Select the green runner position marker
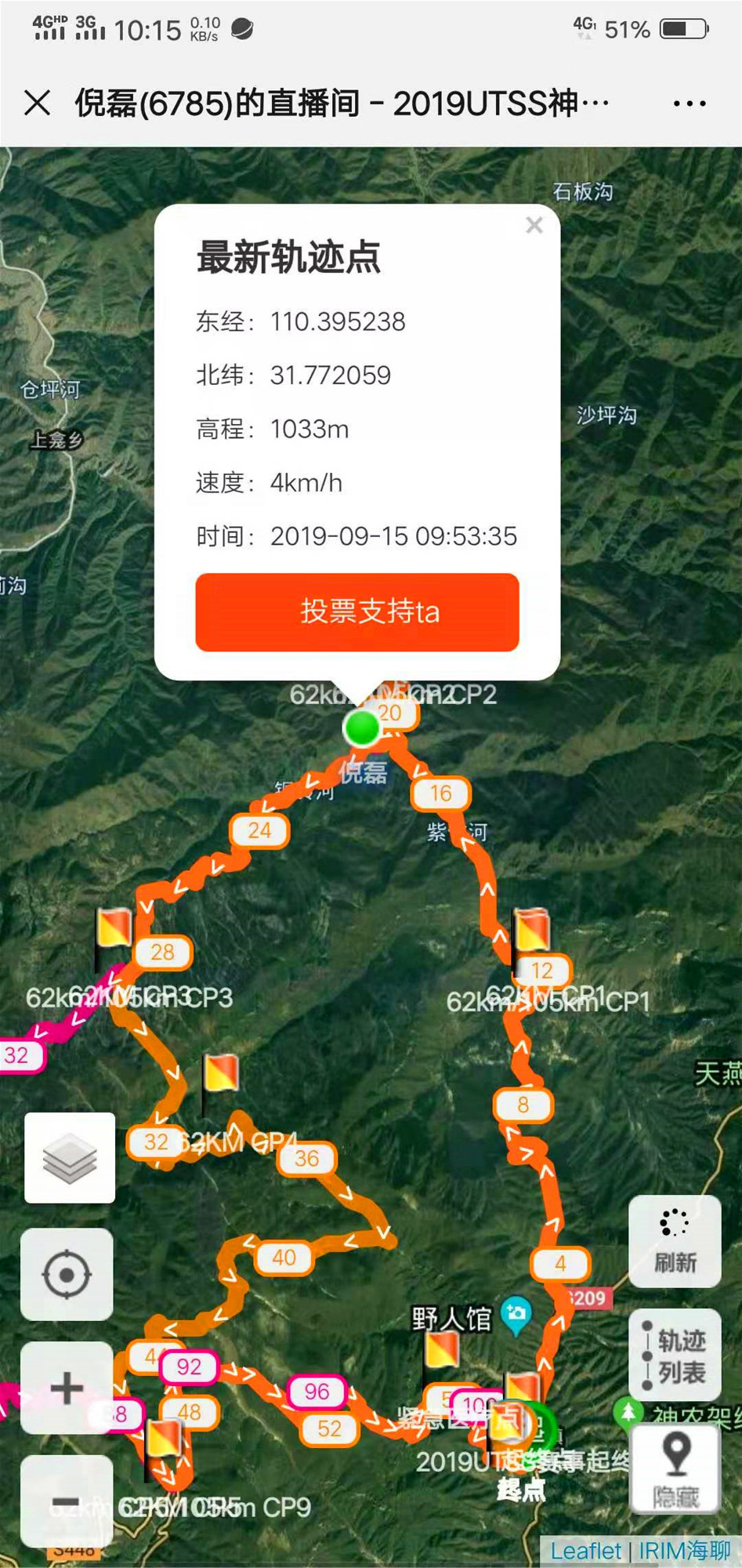The height and width of the screenshot is (1568, 742). tap(362, 728)
